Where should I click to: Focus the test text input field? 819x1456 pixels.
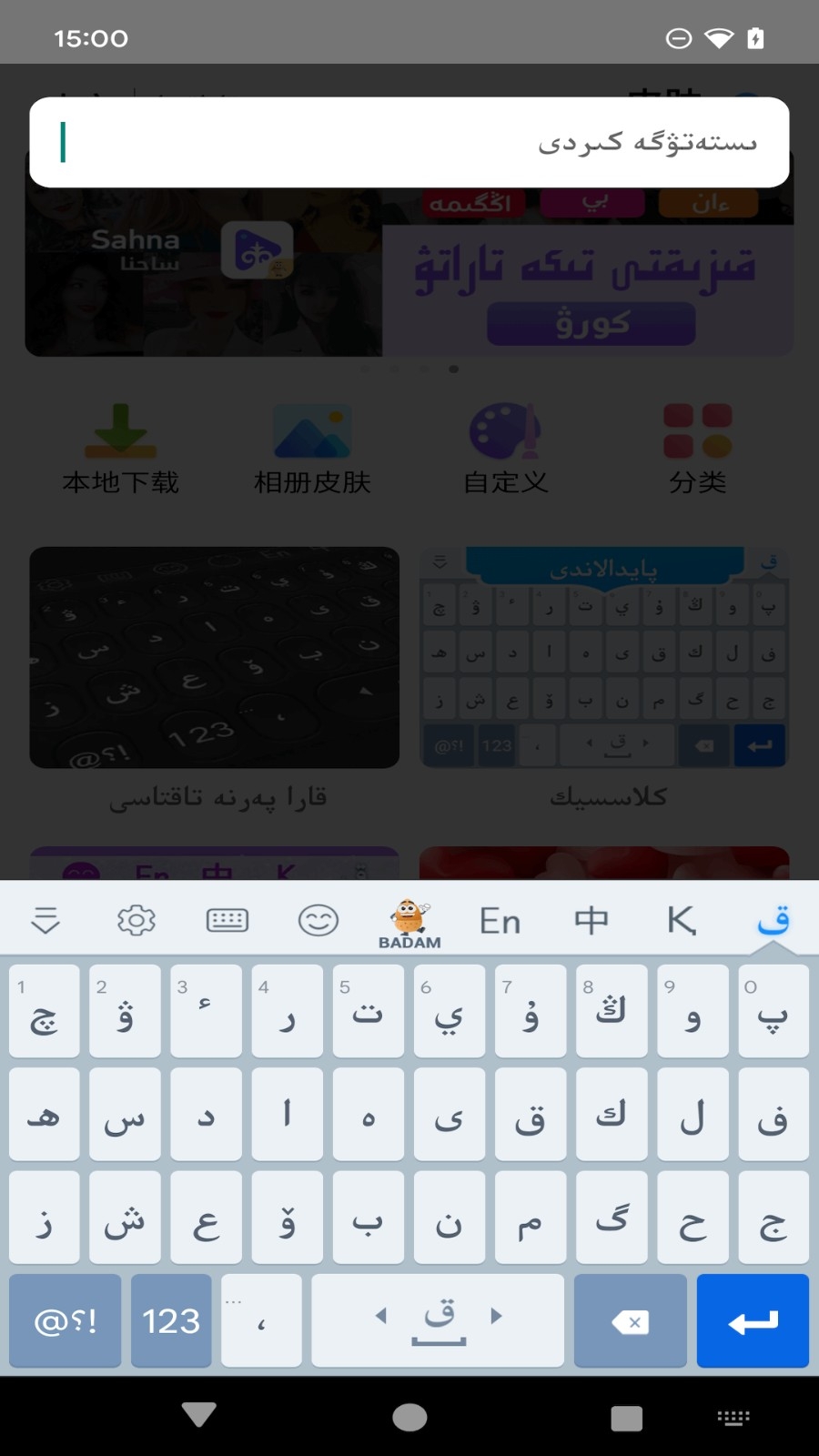pyautogui.click(x=409, y=143)
